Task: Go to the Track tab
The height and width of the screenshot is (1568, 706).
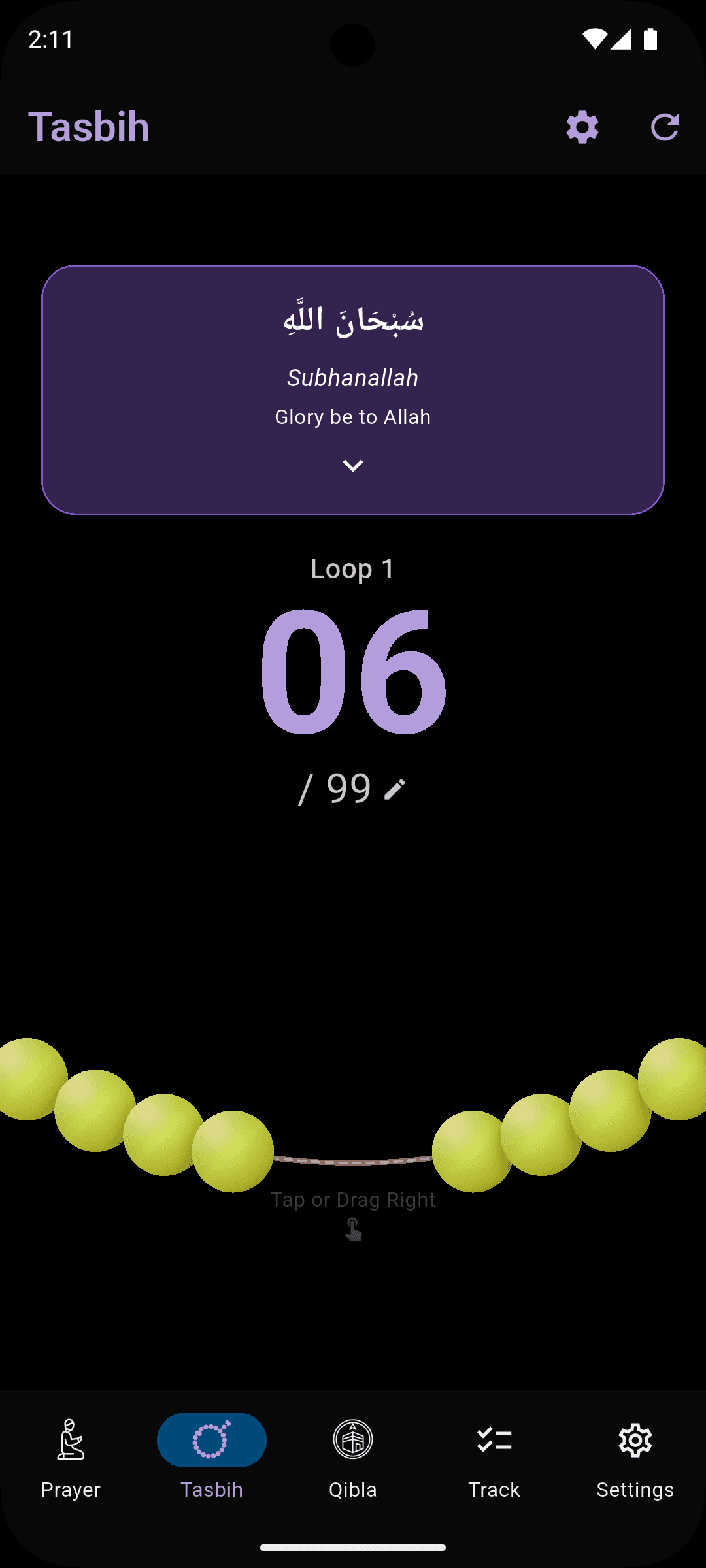Action: point(494,1457)
